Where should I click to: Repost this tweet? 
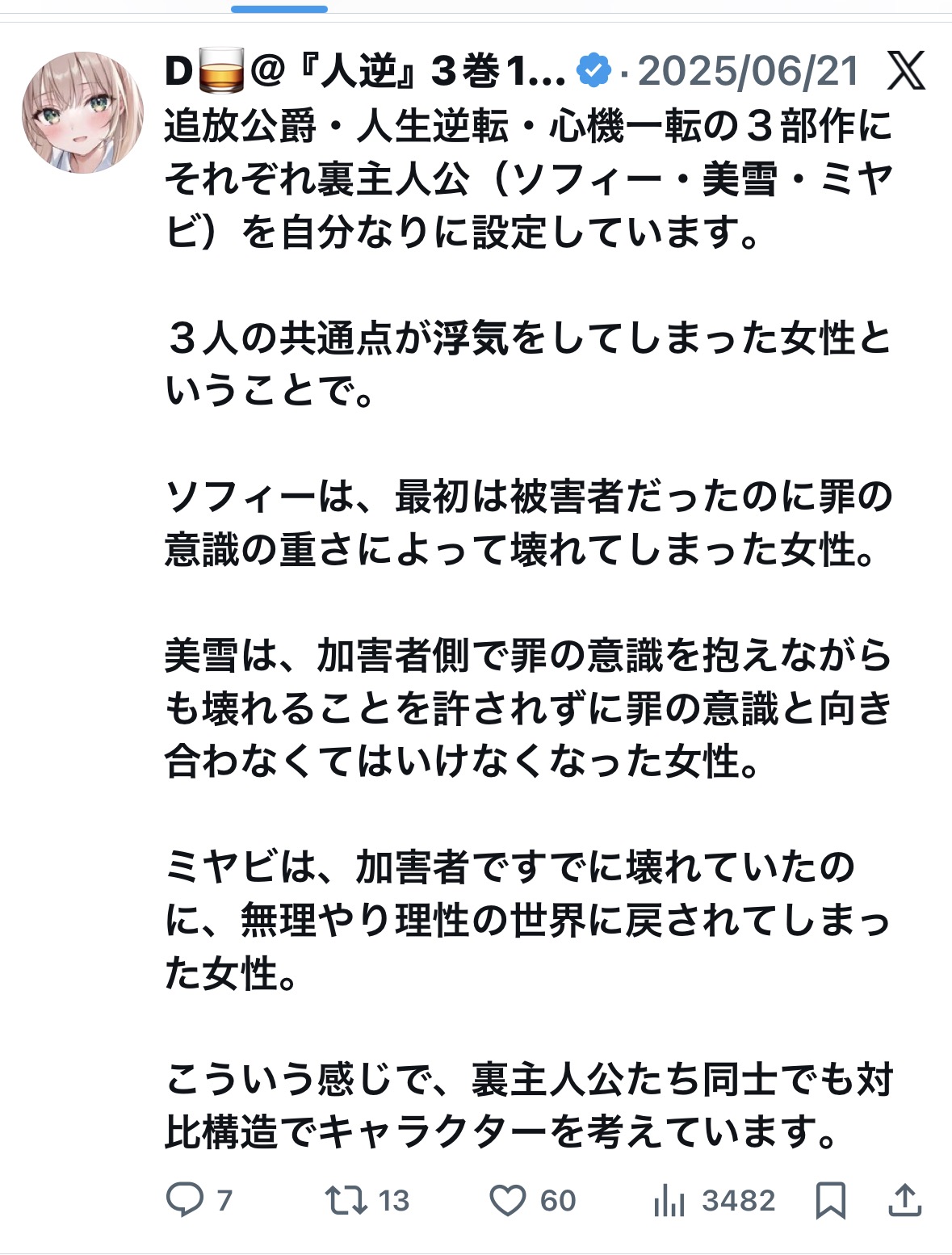click(x=346, y=1200)
